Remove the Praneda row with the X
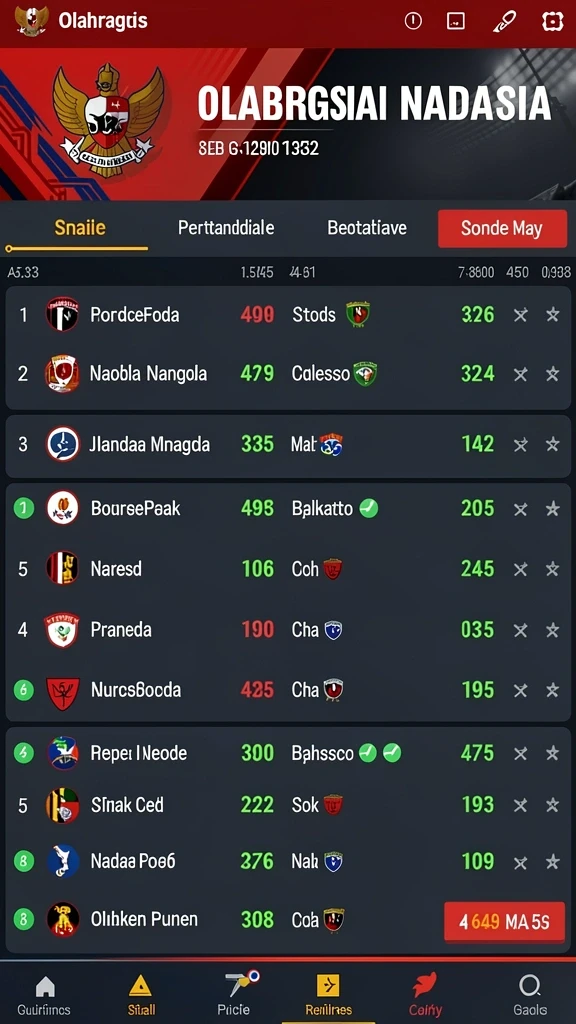Image resolution: width=576 pixels, height=1024 pixels. tap(520, 630)
